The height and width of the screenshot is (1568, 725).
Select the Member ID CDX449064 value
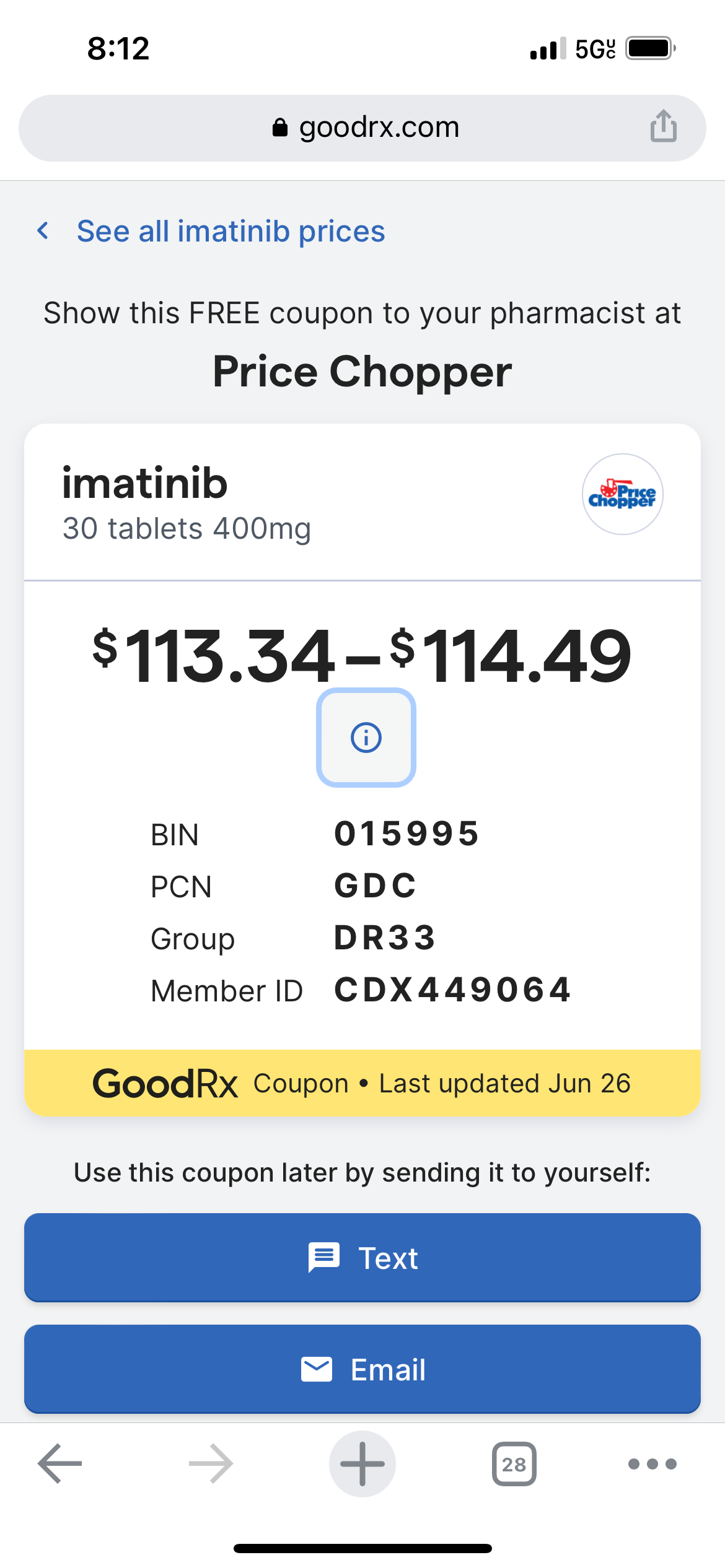(x=452, y=990)
